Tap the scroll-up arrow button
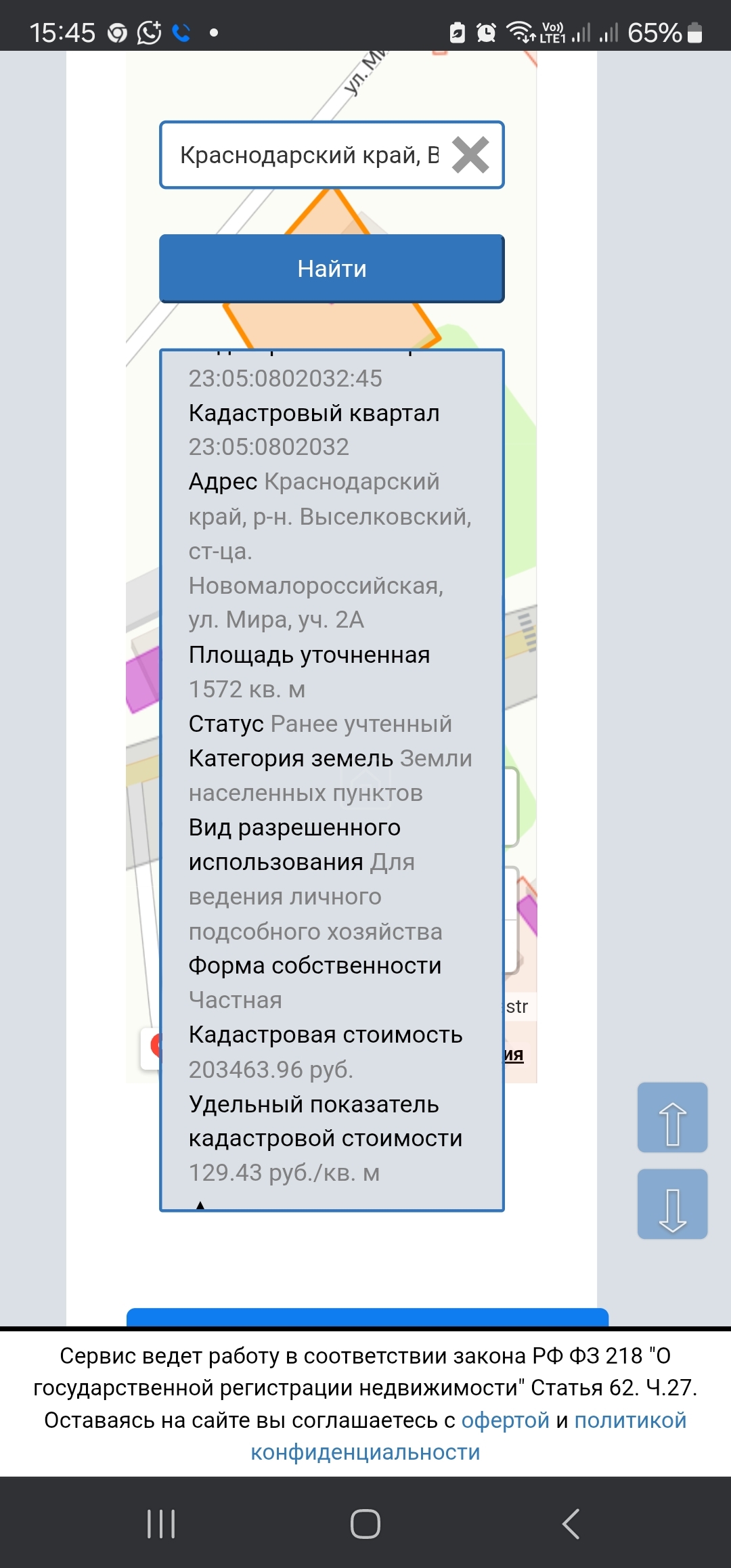The image size is (731, 1568). (x=672, y=1118)
